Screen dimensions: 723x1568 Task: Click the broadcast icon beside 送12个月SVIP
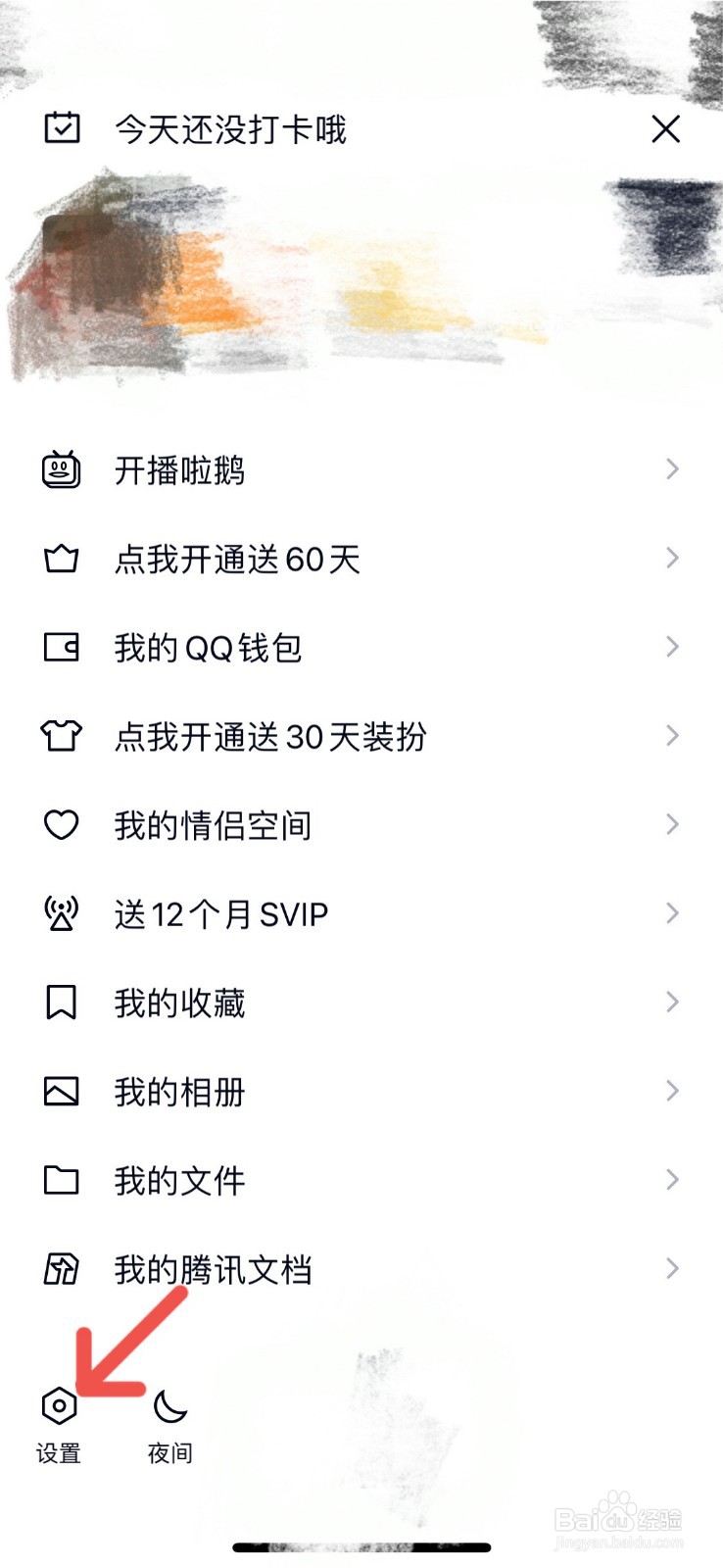point(62,913)
